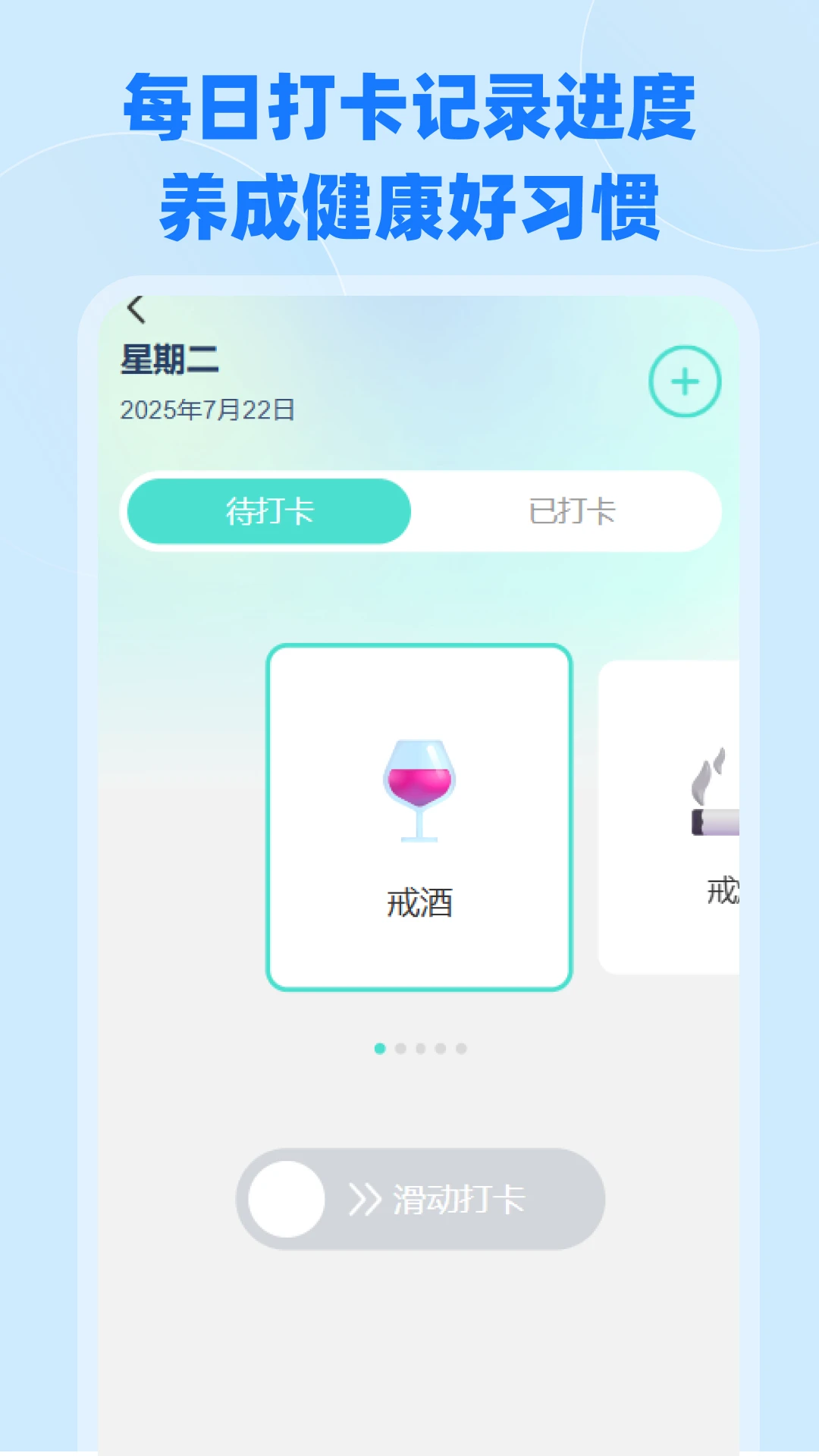Select the wine glass icon on 戒酒 card
The width and height of the screenshot is (819, 1456).
(419, 789)
